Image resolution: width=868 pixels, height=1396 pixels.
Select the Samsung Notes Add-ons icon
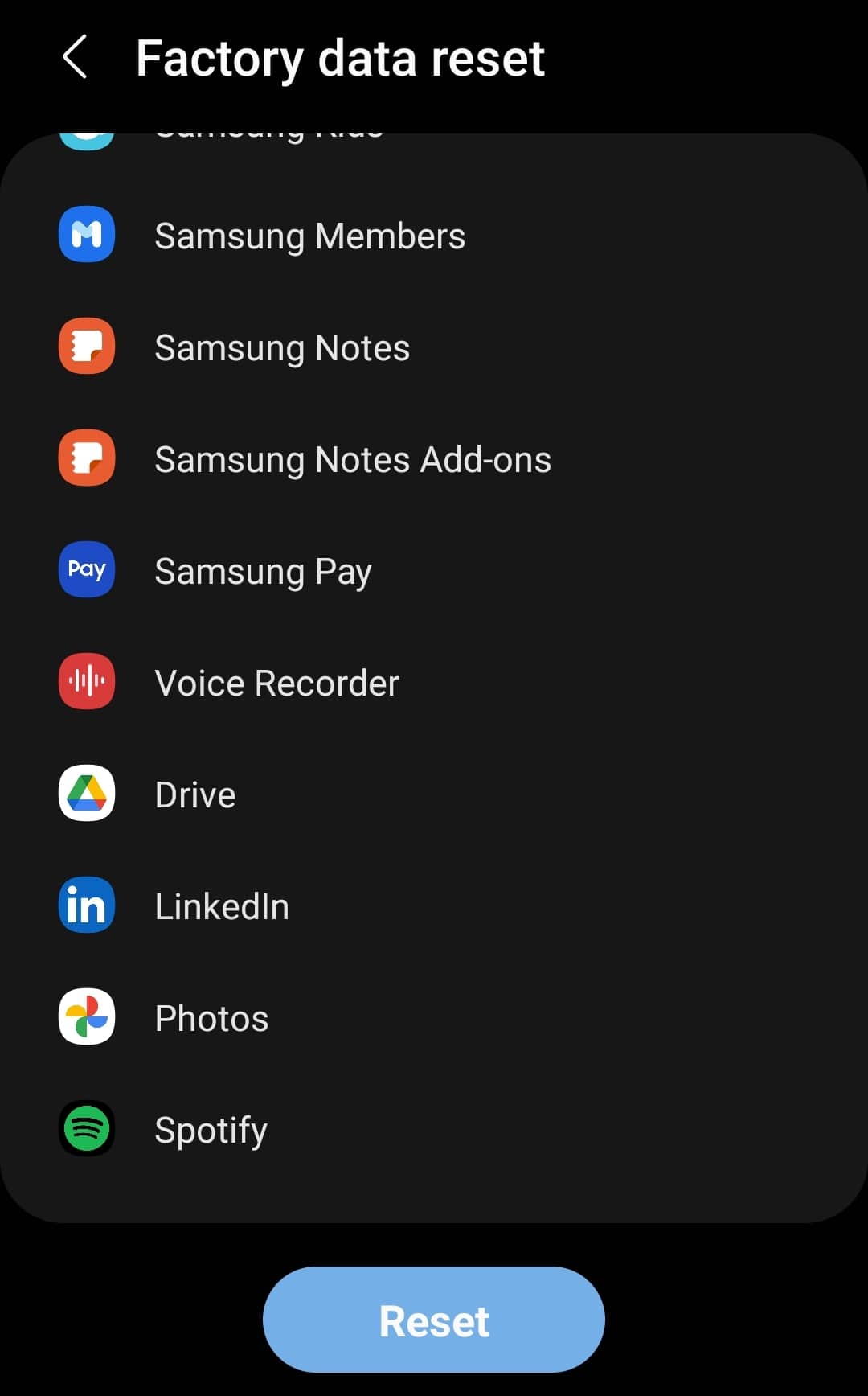(x=86, y=458)
